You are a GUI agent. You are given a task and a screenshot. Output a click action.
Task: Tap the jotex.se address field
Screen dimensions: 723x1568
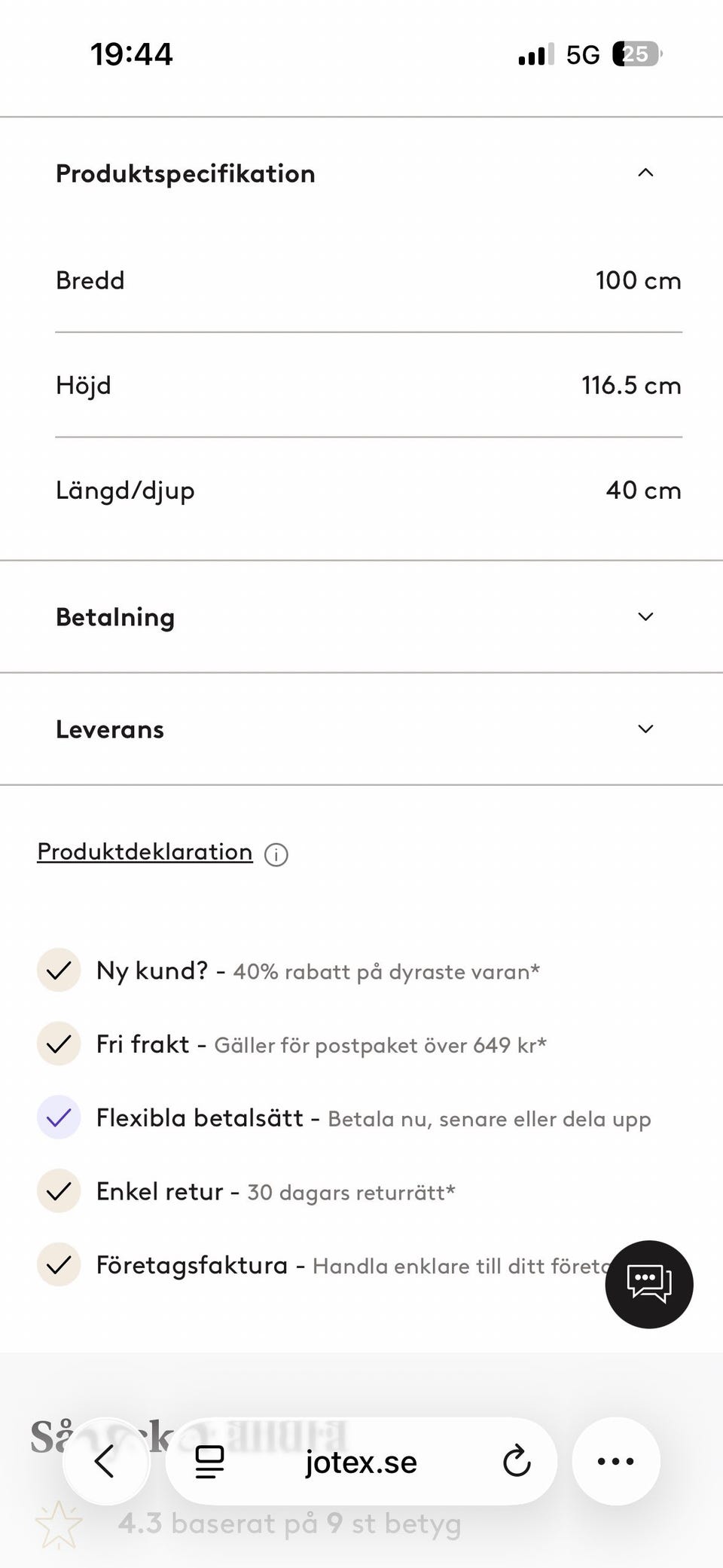click(x=361, y=1462)
